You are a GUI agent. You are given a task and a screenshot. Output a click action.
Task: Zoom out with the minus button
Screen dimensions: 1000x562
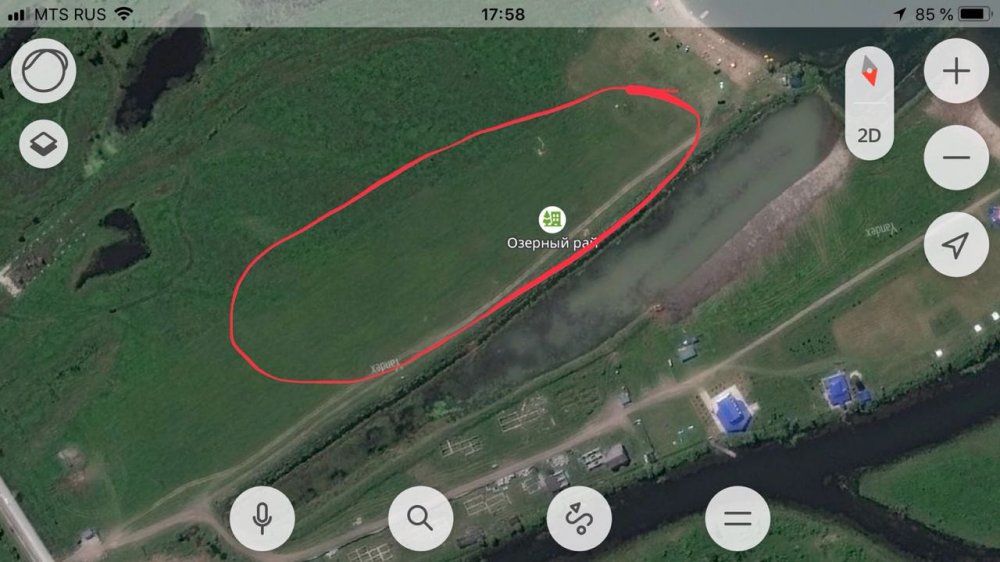(956, 158)
